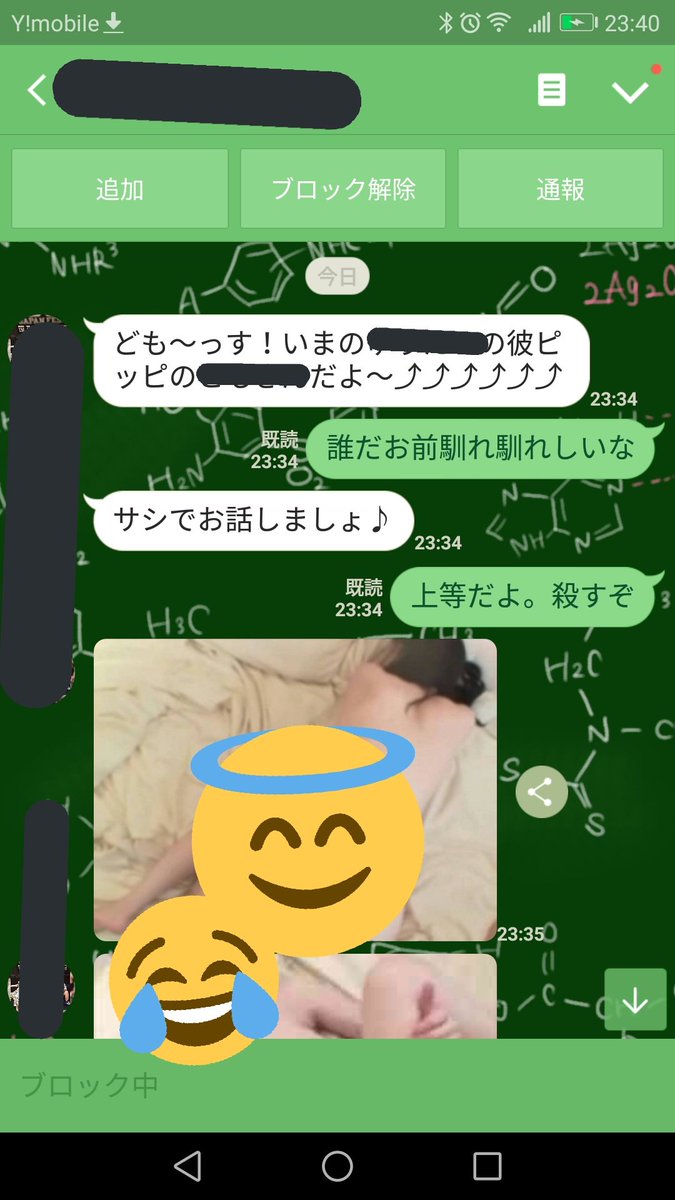Tap the 追加 button to add friend
The image size is (675, 1200).
click(x=120, y=189)
